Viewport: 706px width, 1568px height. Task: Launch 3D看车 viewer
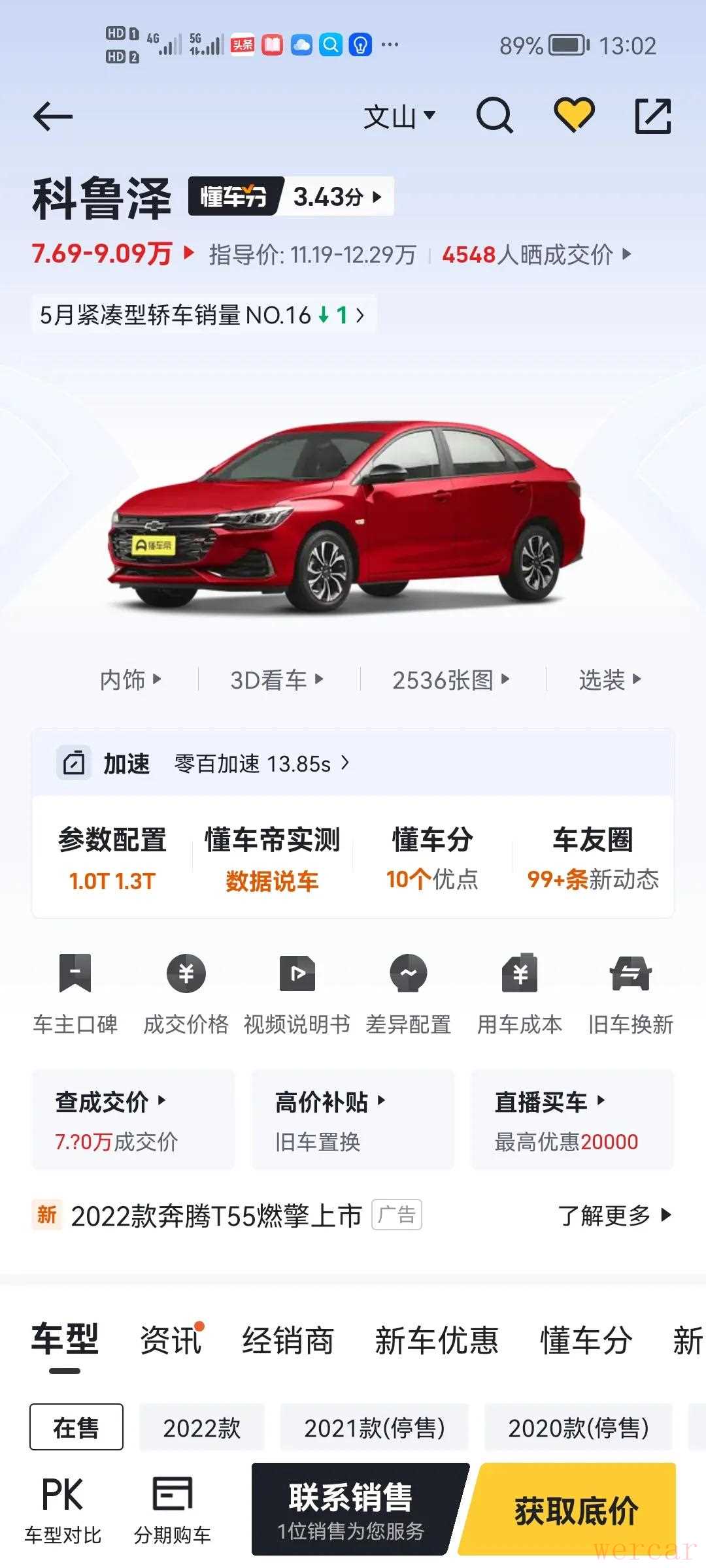[277, 679]
